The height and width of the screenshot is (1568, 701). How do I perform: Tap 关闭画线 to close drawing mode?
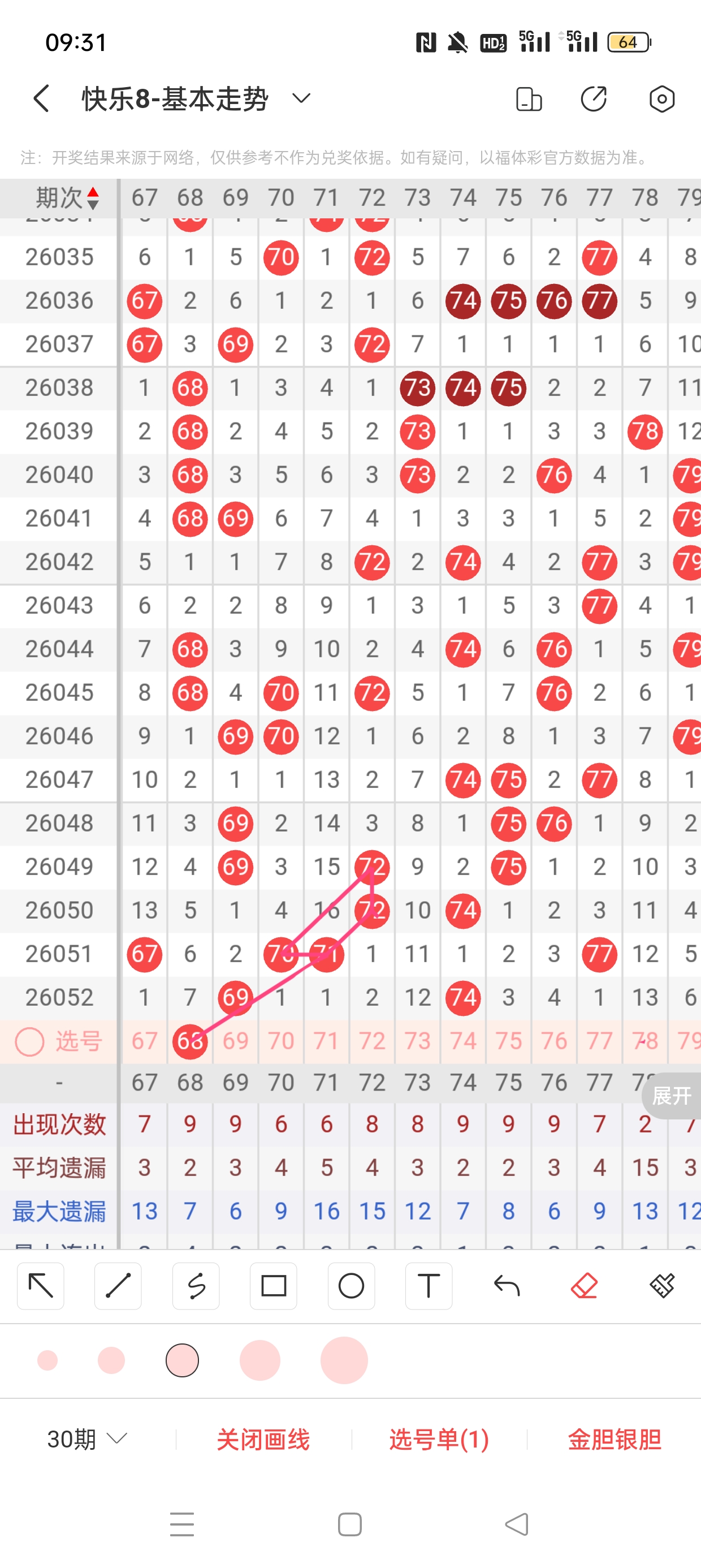click(x=263, y=1439)
